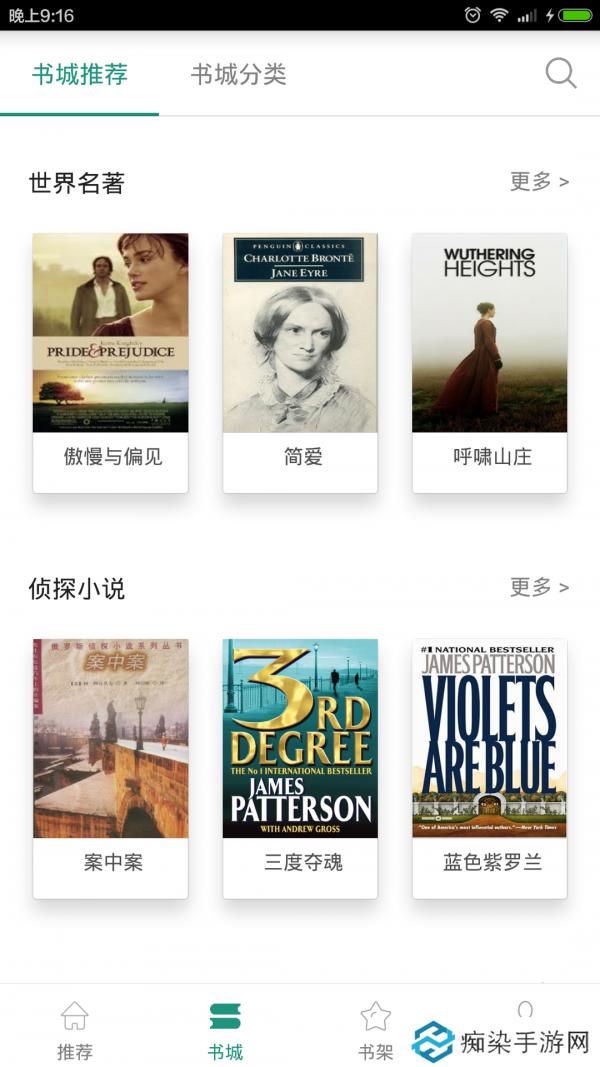Open the book 呼啸山庄
The height and width of the screenshot is (1067, 600).
(x=490, y=360)
